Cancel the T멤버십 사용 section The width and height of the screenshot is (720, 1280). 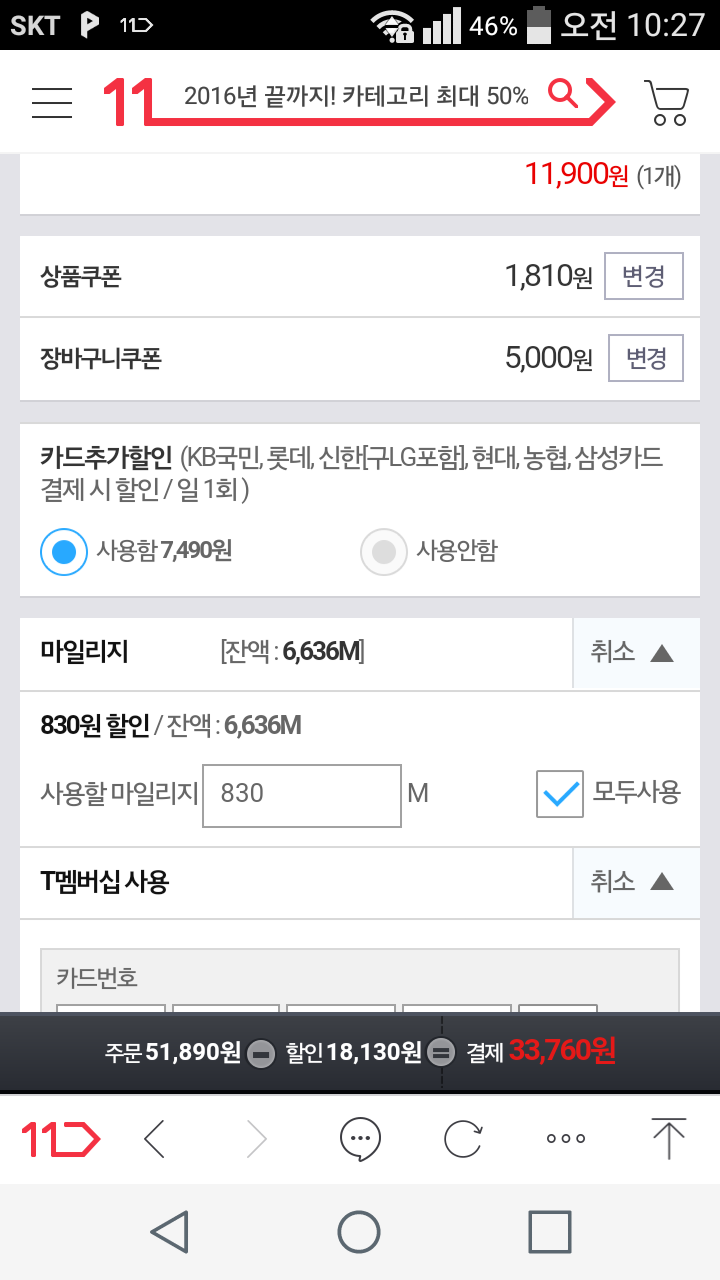[634, 882]
